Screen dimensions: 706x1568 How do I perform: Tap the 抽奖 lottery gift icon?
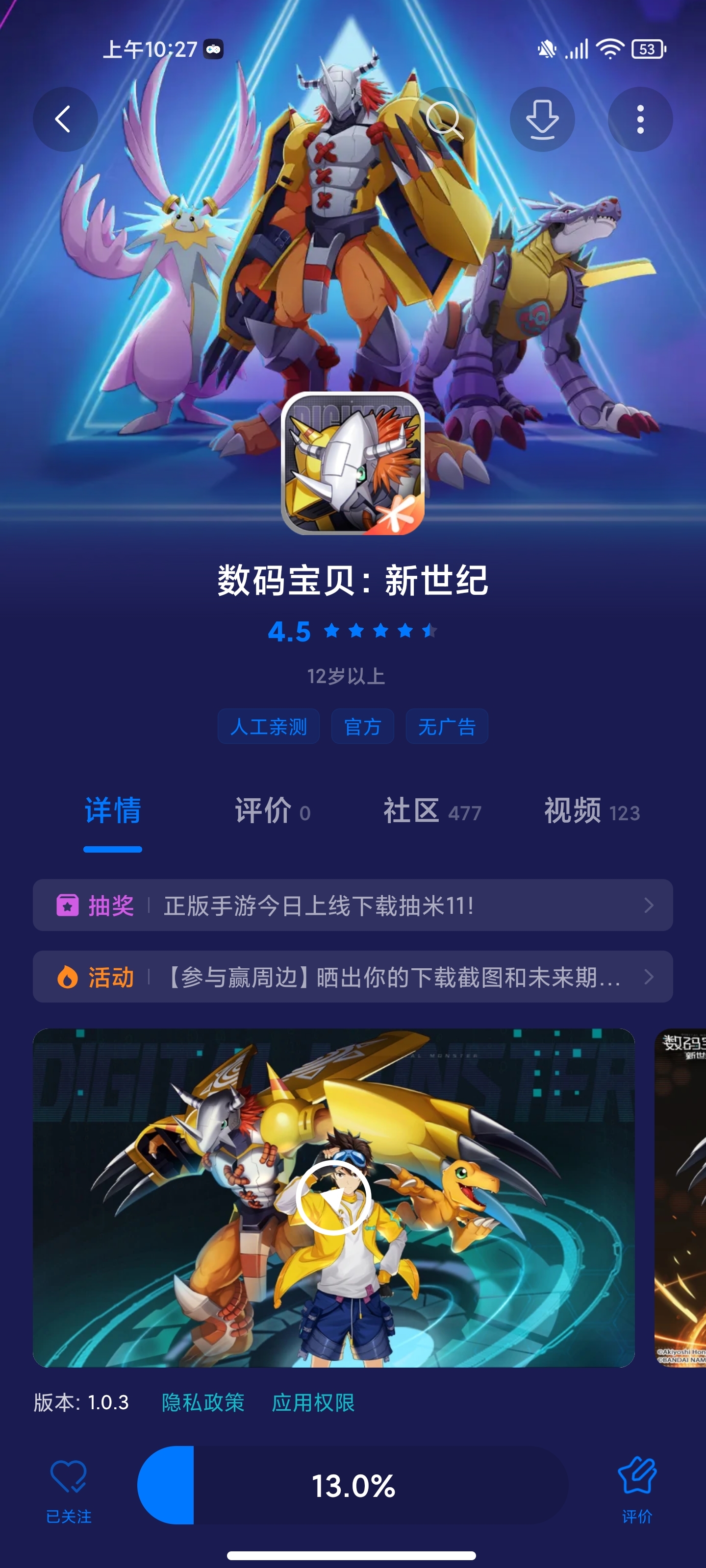tap(68, 905)
